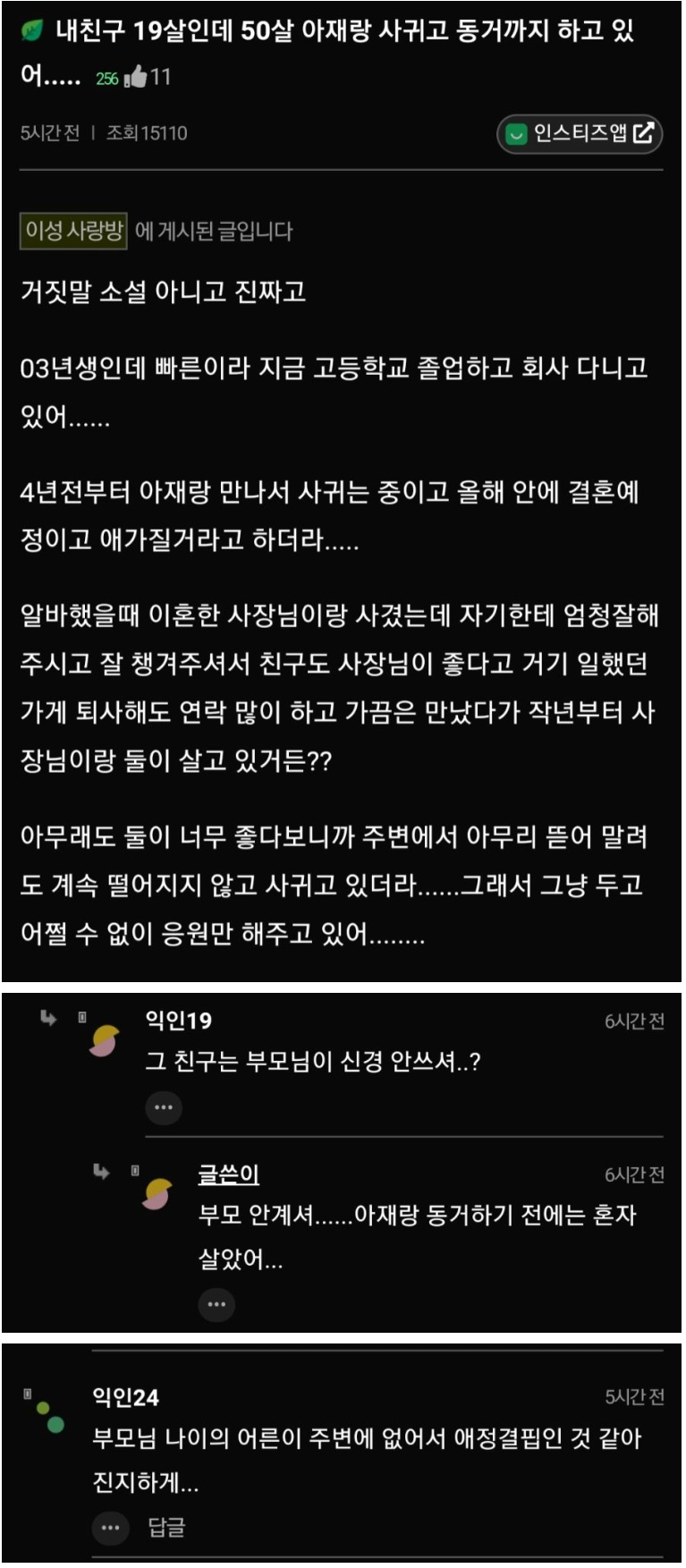Viewport: 686px width, 1568px height.
Task: Open more options under 익인24's comment
Action: tap(110, 1528)
